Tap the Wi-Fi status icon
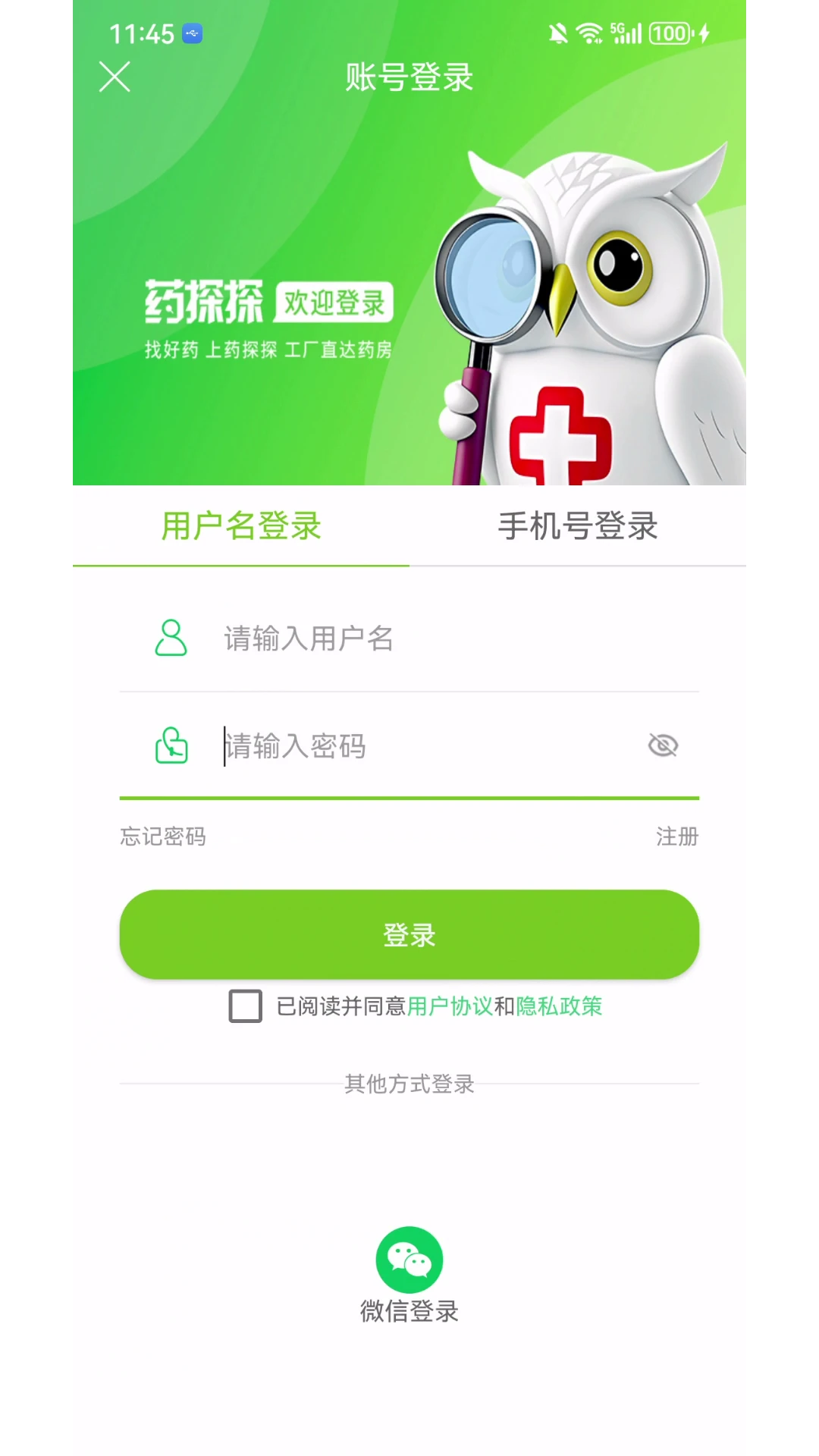Viewport: 819px width, 1456px height. [591, 32]
